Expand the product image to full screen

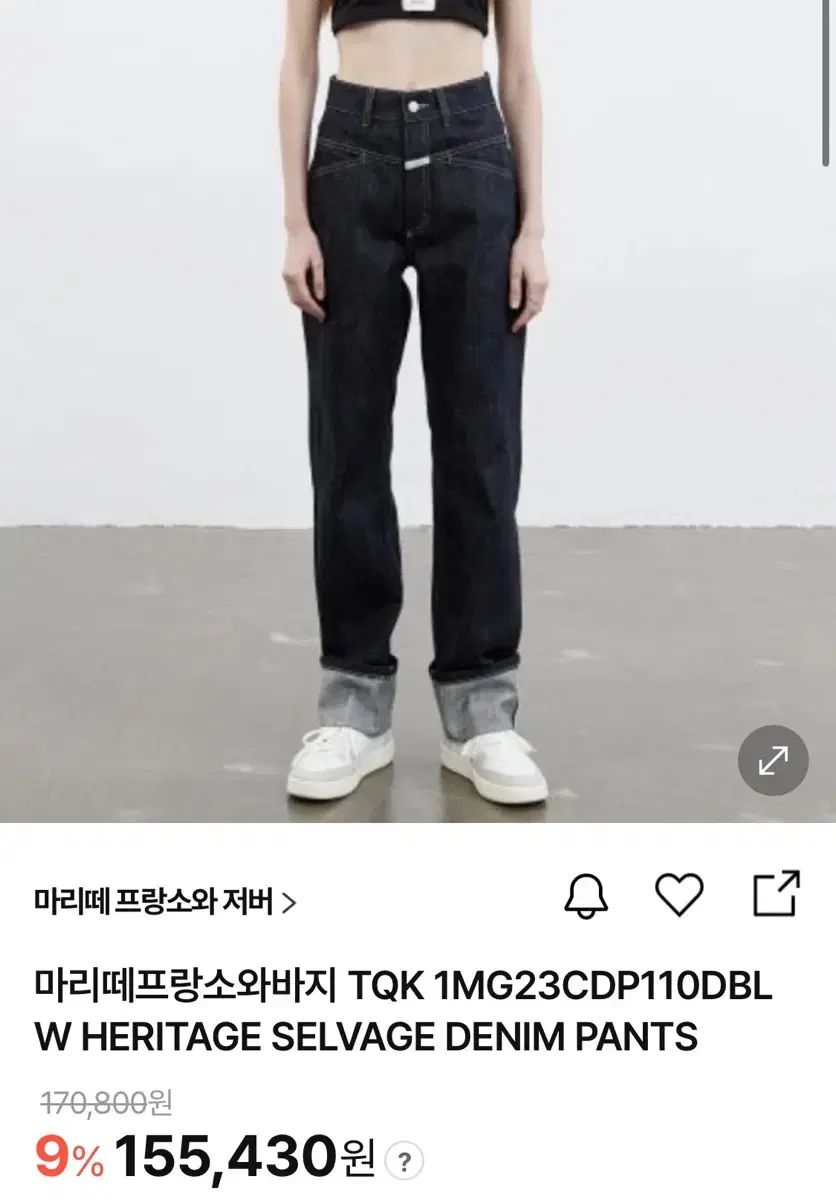click(772, 761)
